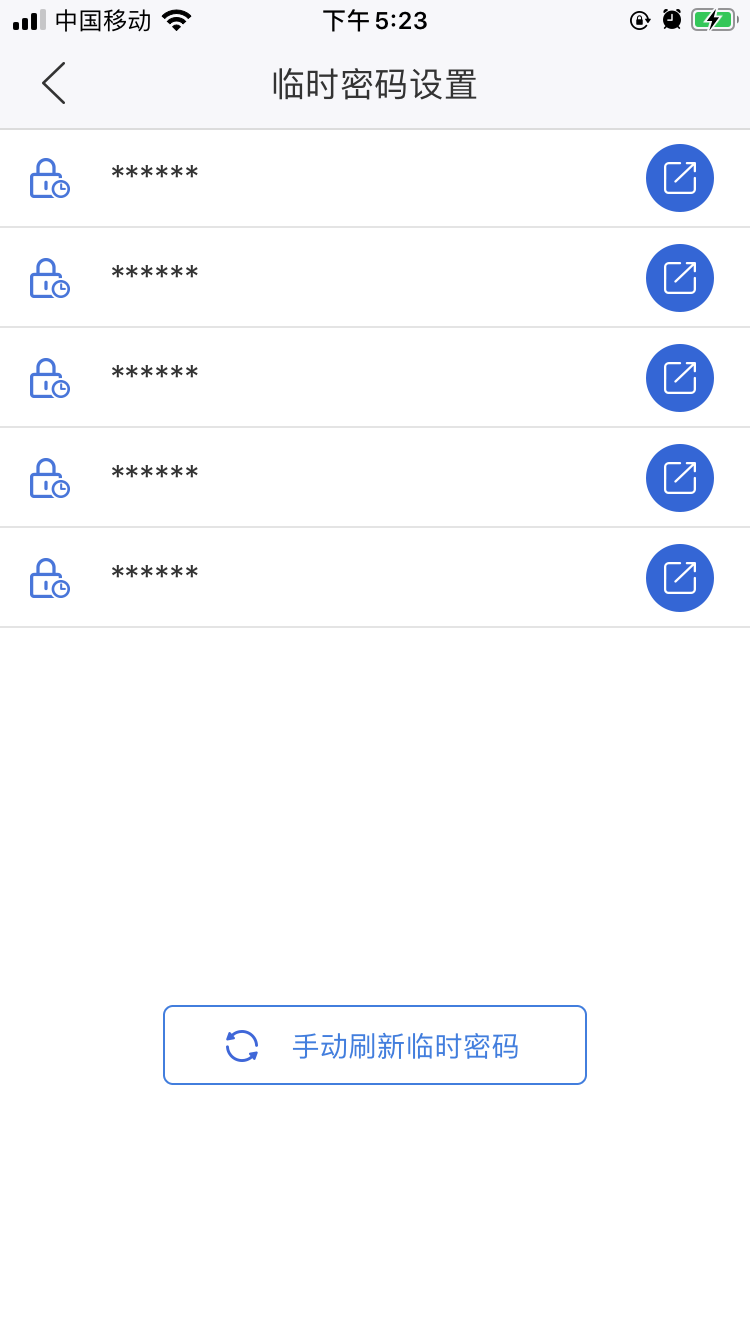Share the third temporary password
Image resolution: width=750 pixels, height=1334 pixels.
pyautogui.click(x=680, y=378)
